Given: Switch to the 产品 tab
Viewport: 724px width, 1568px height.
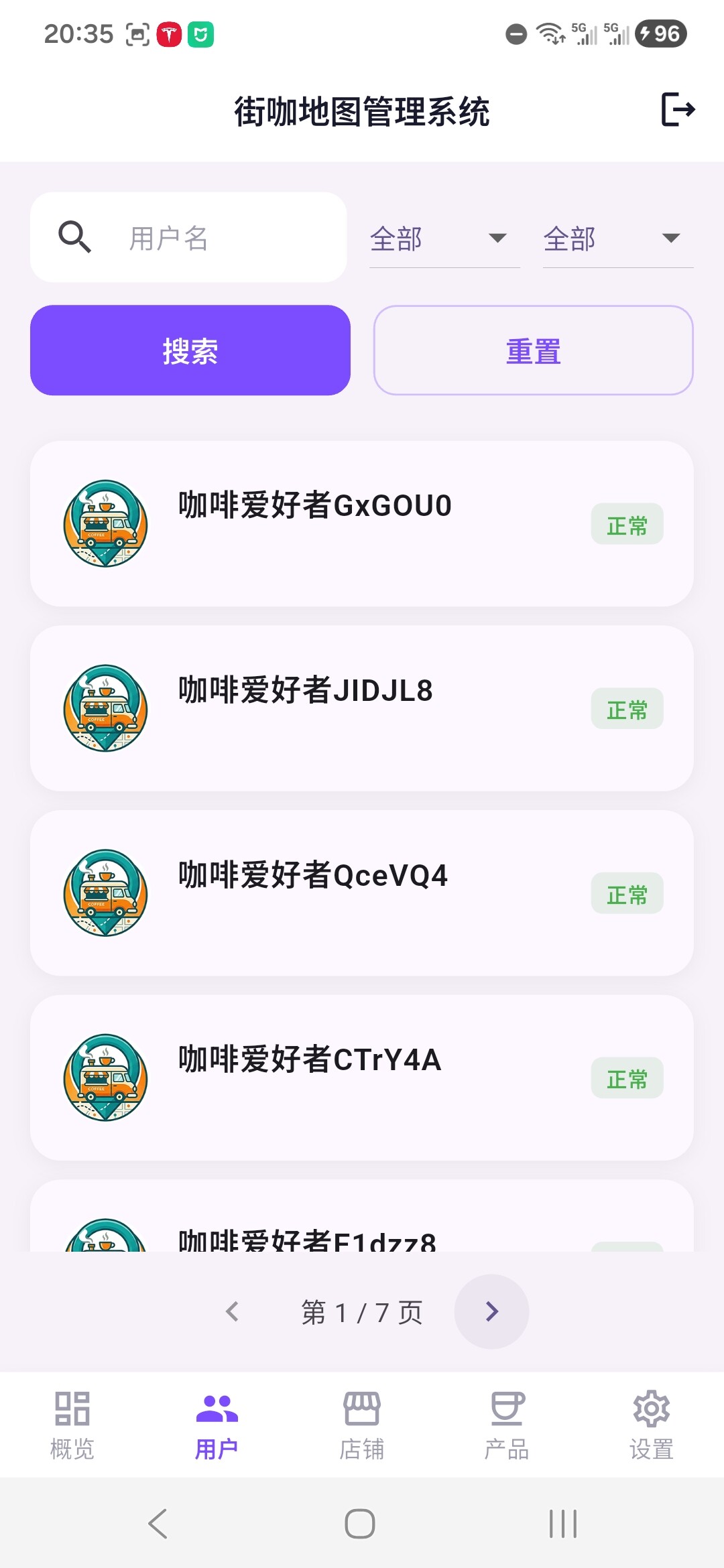Looking at the screenshot, I should (x=507, y=1425).
